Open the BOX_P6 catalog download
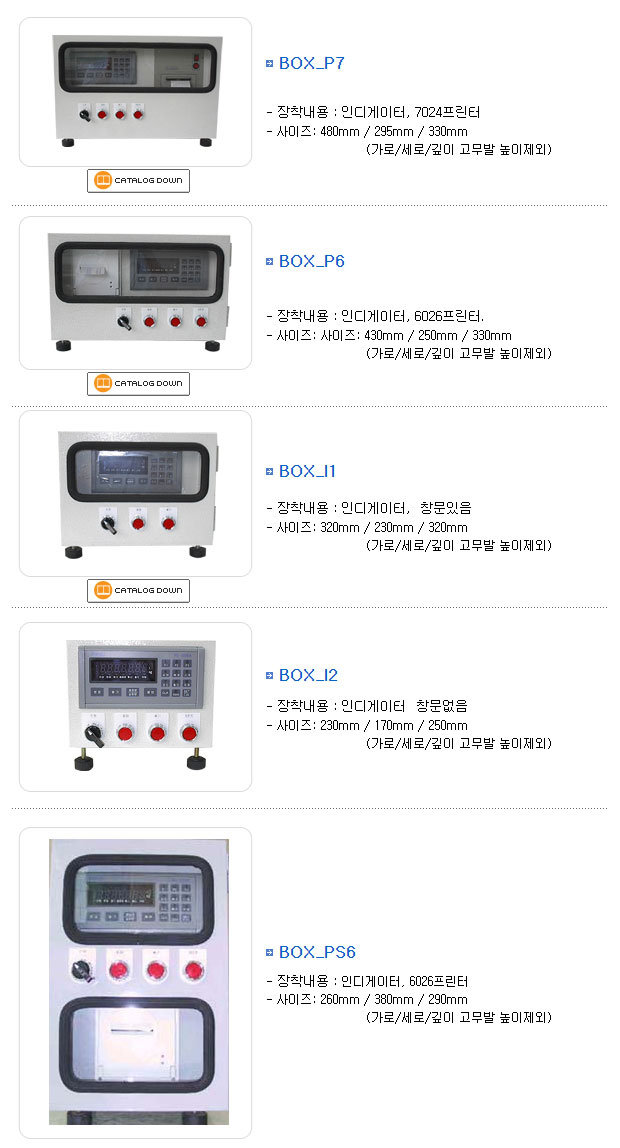The width and height of the screenshot is (620, 1148). pos(138,383)
